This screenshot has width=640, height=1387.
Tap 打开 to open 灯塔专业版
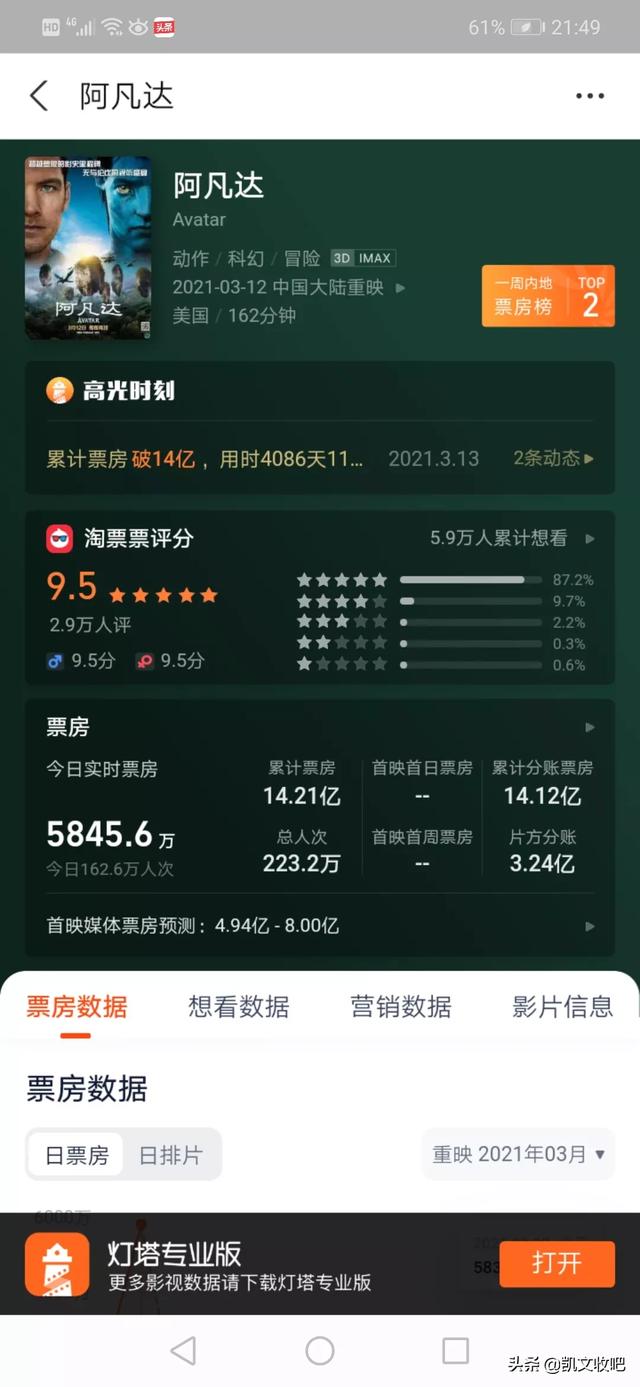tap(556, 1263)
